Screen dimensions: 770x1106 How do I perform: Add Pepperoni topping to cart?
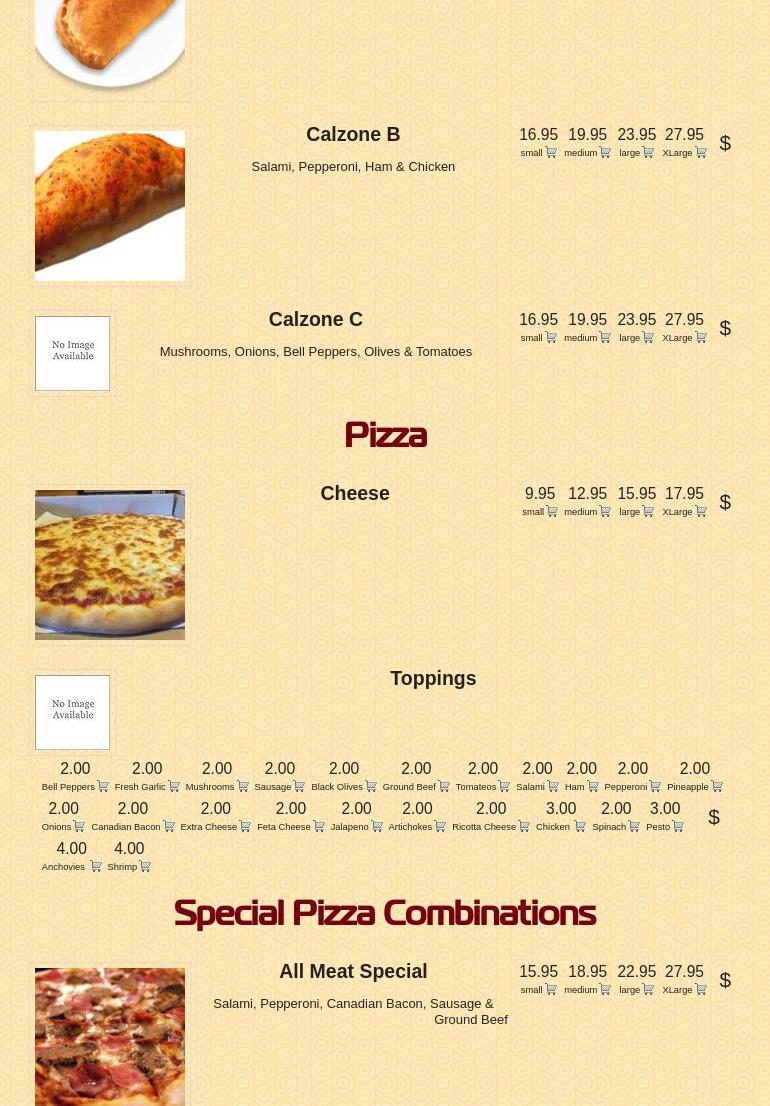655,786
